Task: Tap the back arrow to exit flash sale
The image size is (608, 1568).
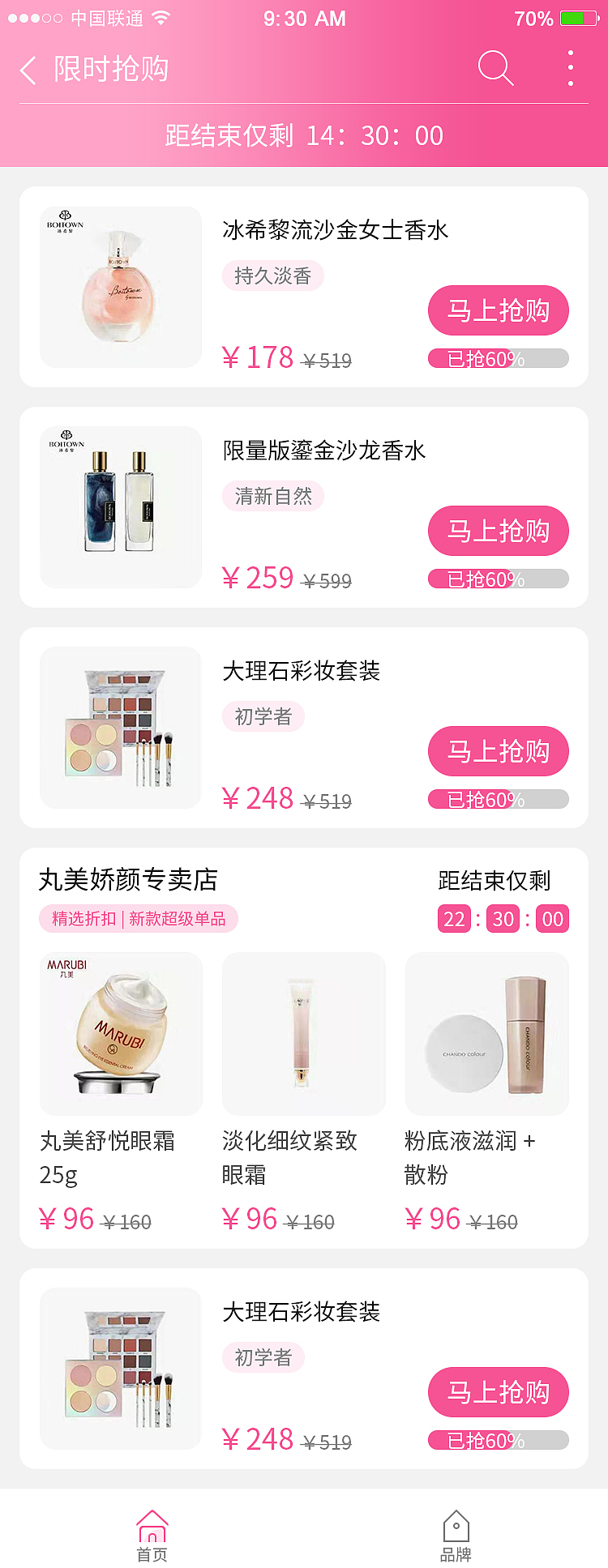Action: point(28,71)
